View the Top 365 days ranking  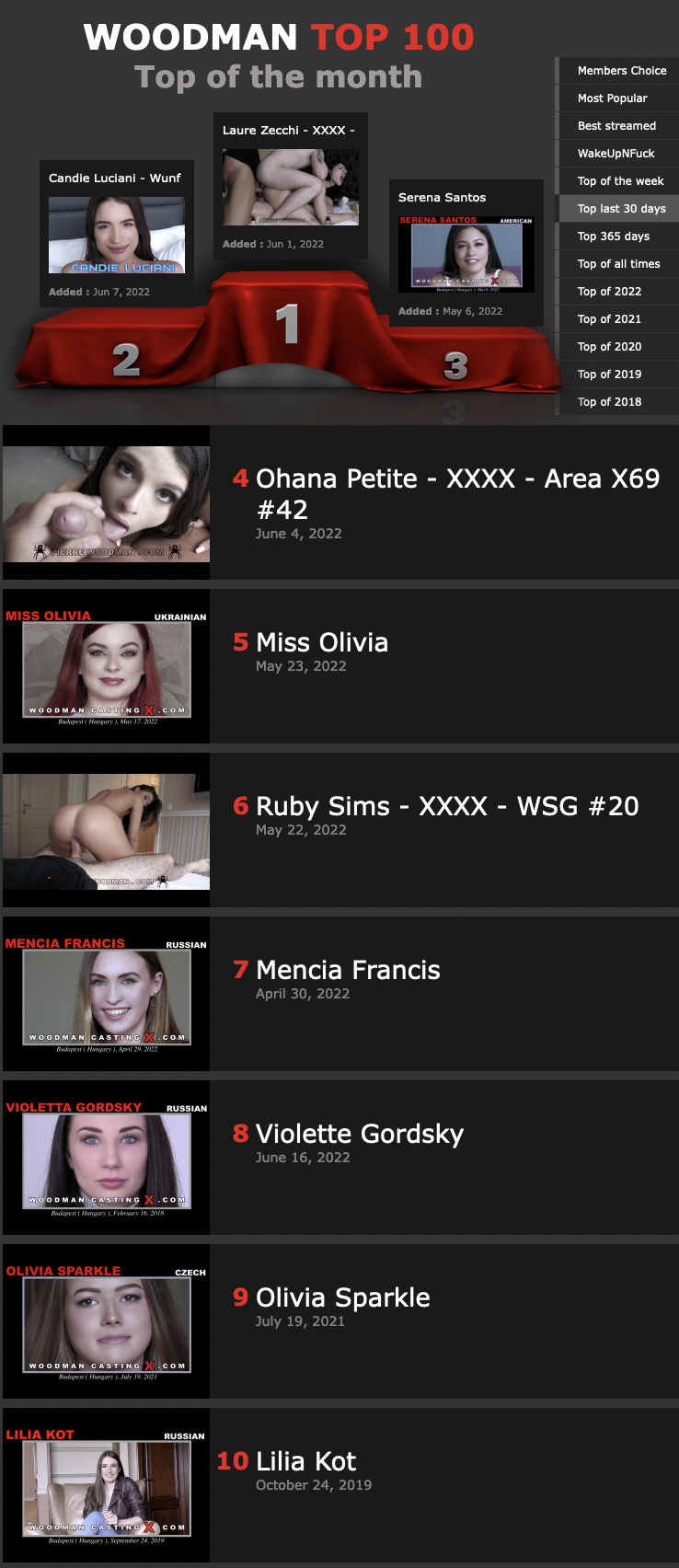(613, 236)
